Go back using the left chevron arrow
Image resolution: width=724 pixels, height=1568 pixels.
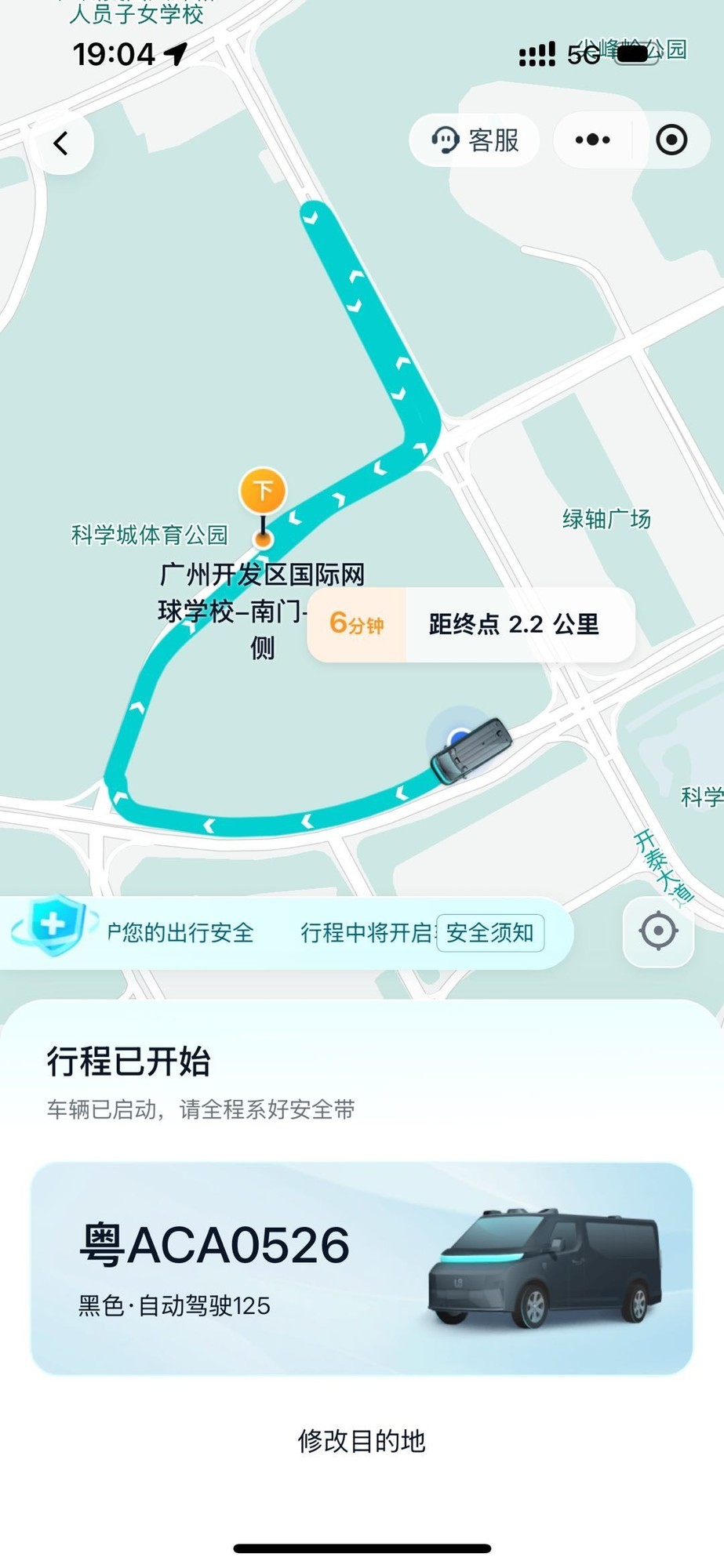pyautogui.click(x=61, y=143)
